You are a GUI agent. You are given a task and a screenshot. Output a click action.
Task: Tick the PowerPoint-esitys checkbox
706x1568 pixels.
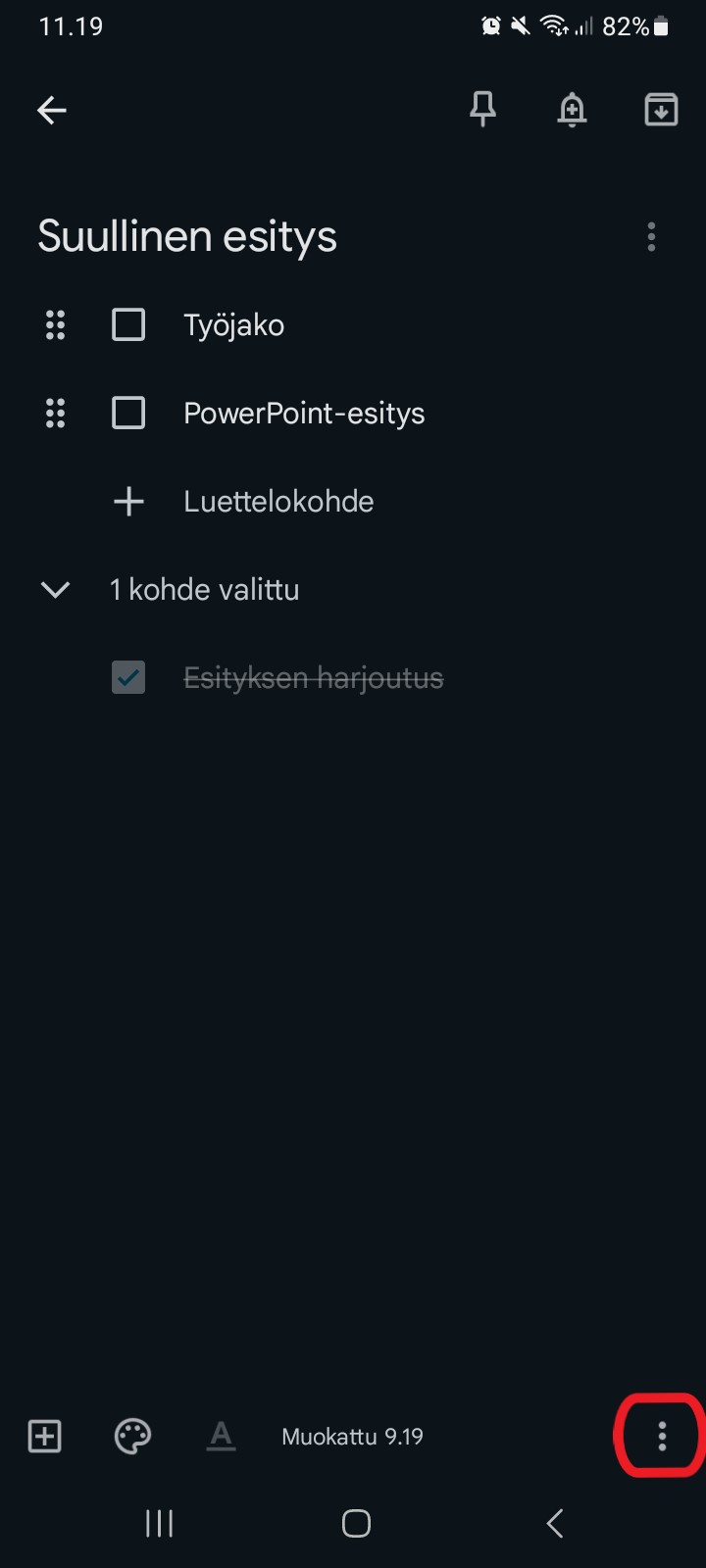(x=128, y=413)
